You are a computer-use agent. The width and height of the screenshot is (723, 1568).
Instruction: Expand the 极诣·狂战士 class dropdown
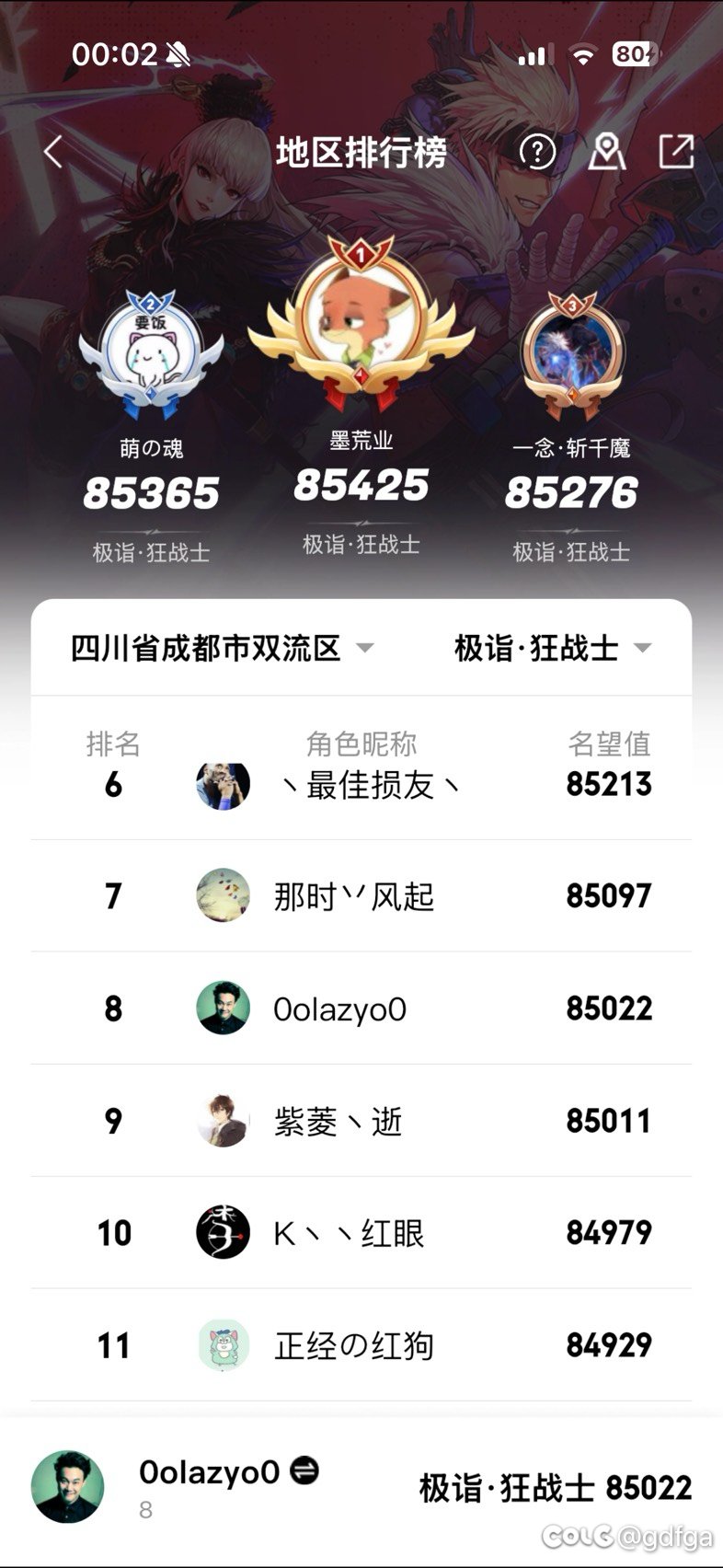coord(553,648)
